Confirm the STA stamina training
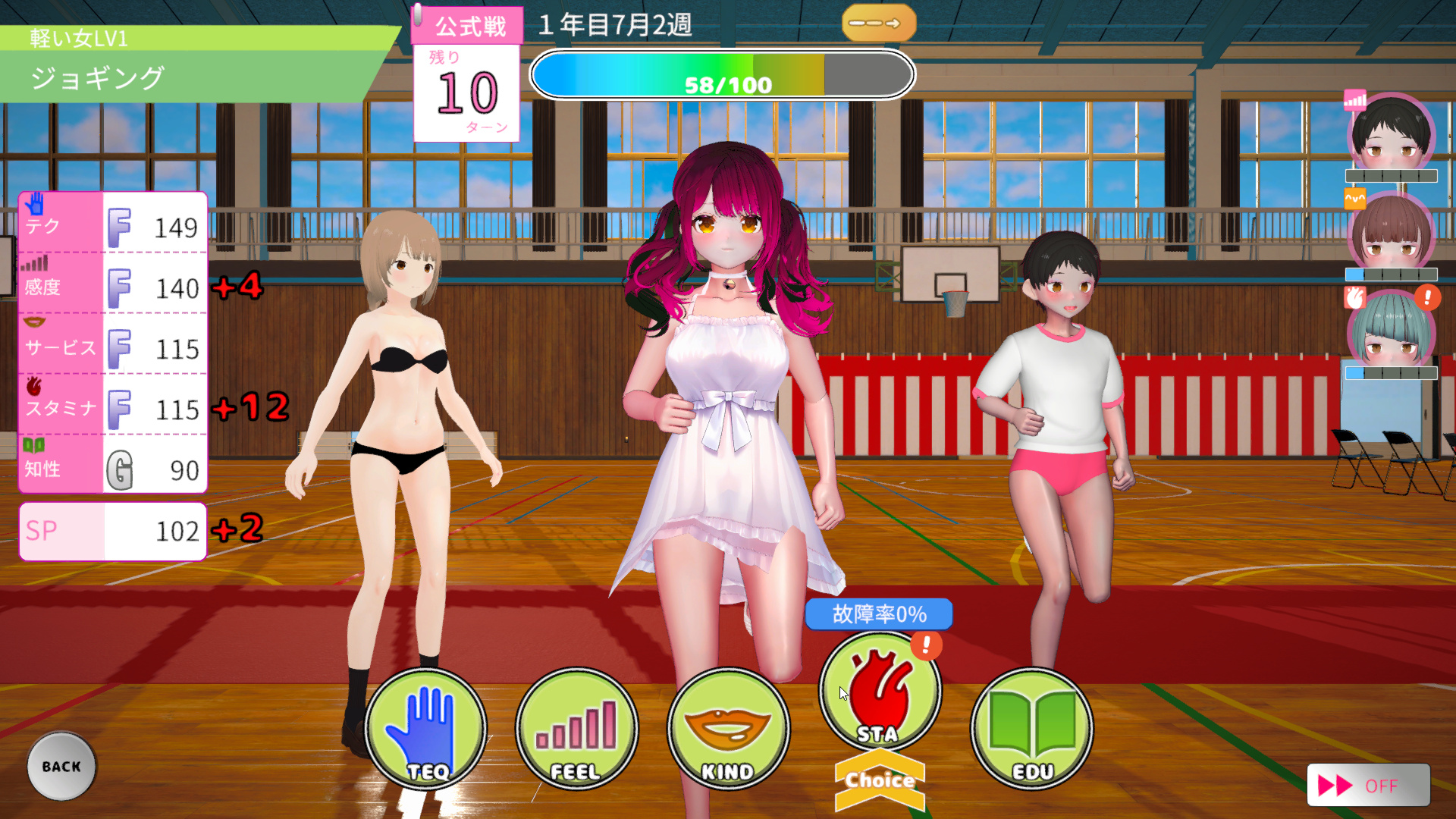The width and height of the screenshot is (1456, 819). point(880,692)
